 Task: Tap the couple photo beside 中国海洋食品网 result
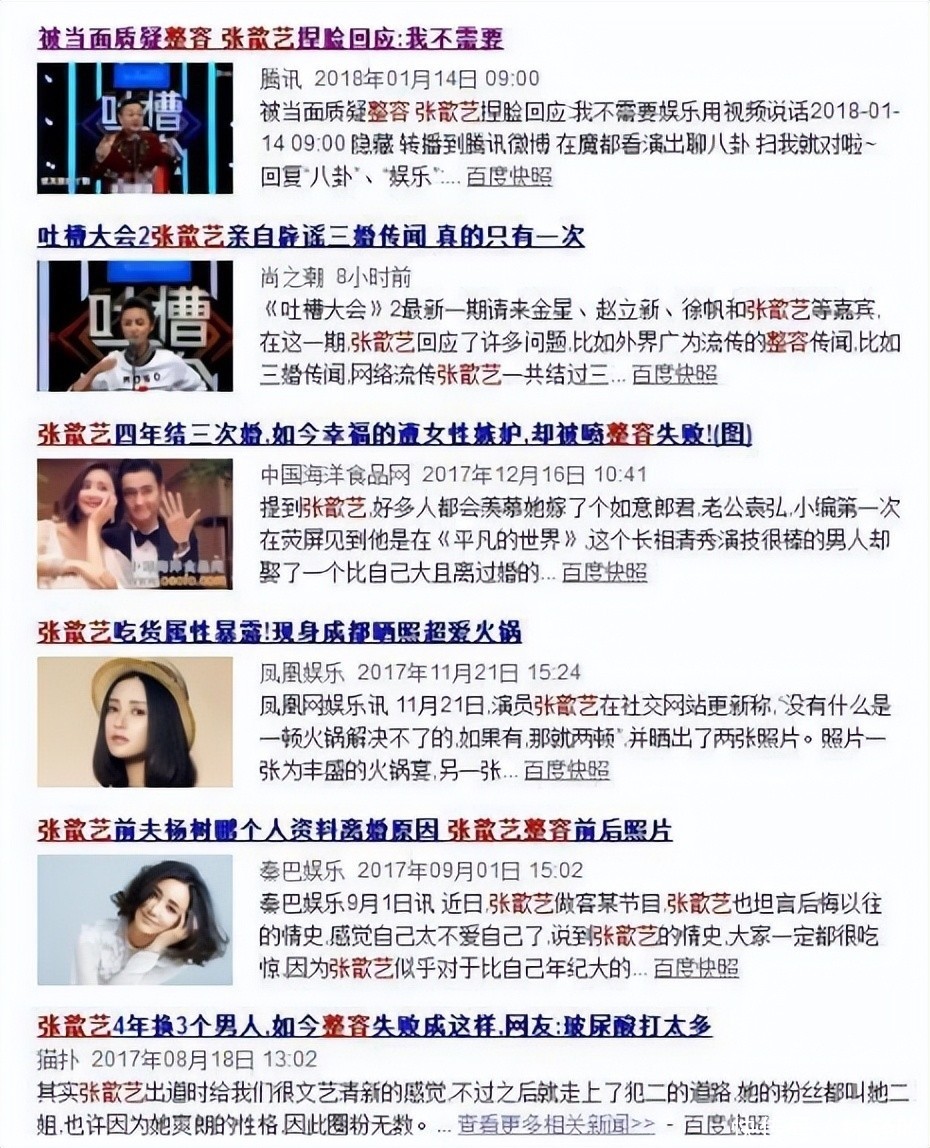135,524
